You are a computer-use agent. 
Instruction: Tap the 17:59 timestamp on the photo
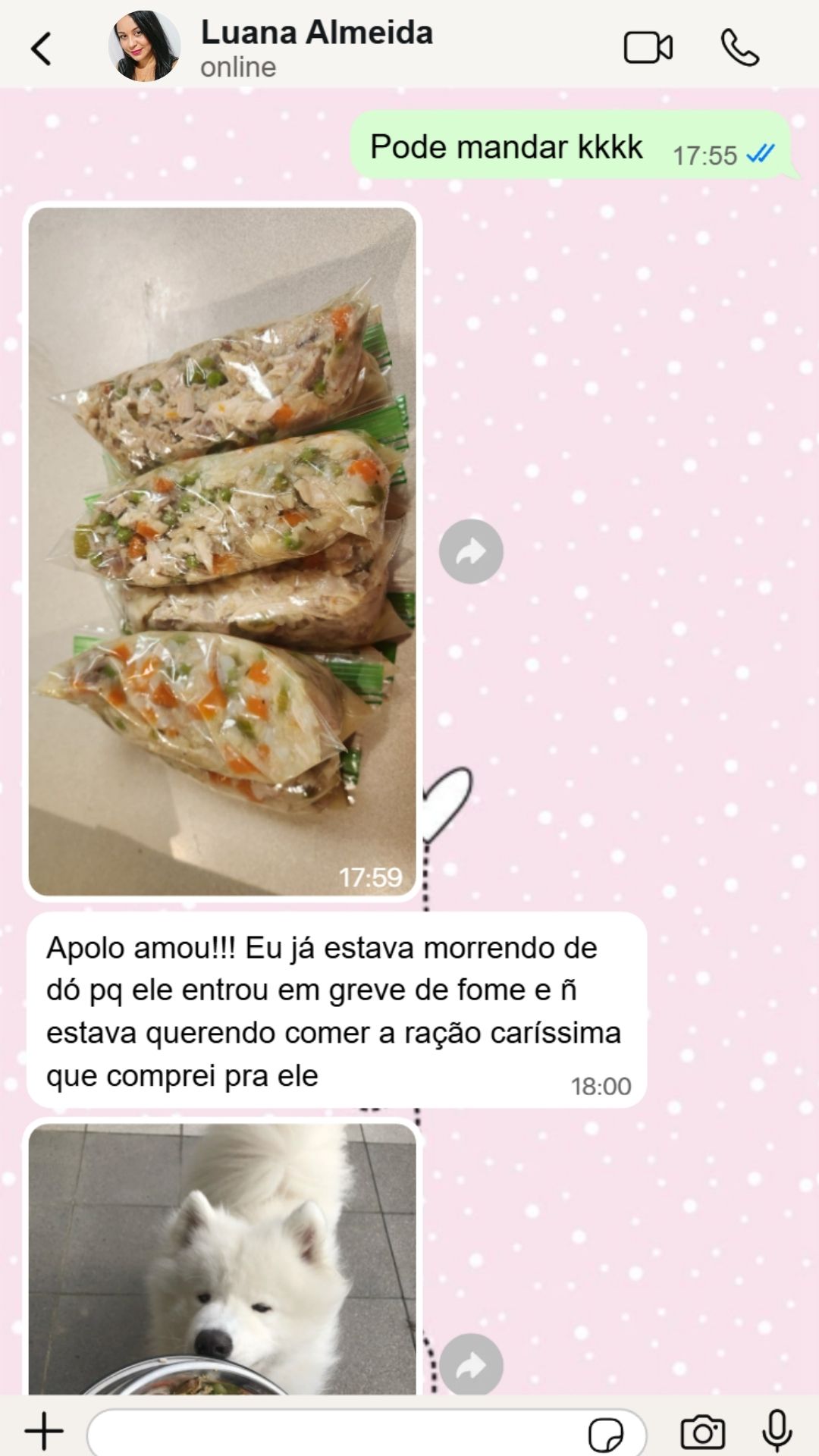(371, 877)
